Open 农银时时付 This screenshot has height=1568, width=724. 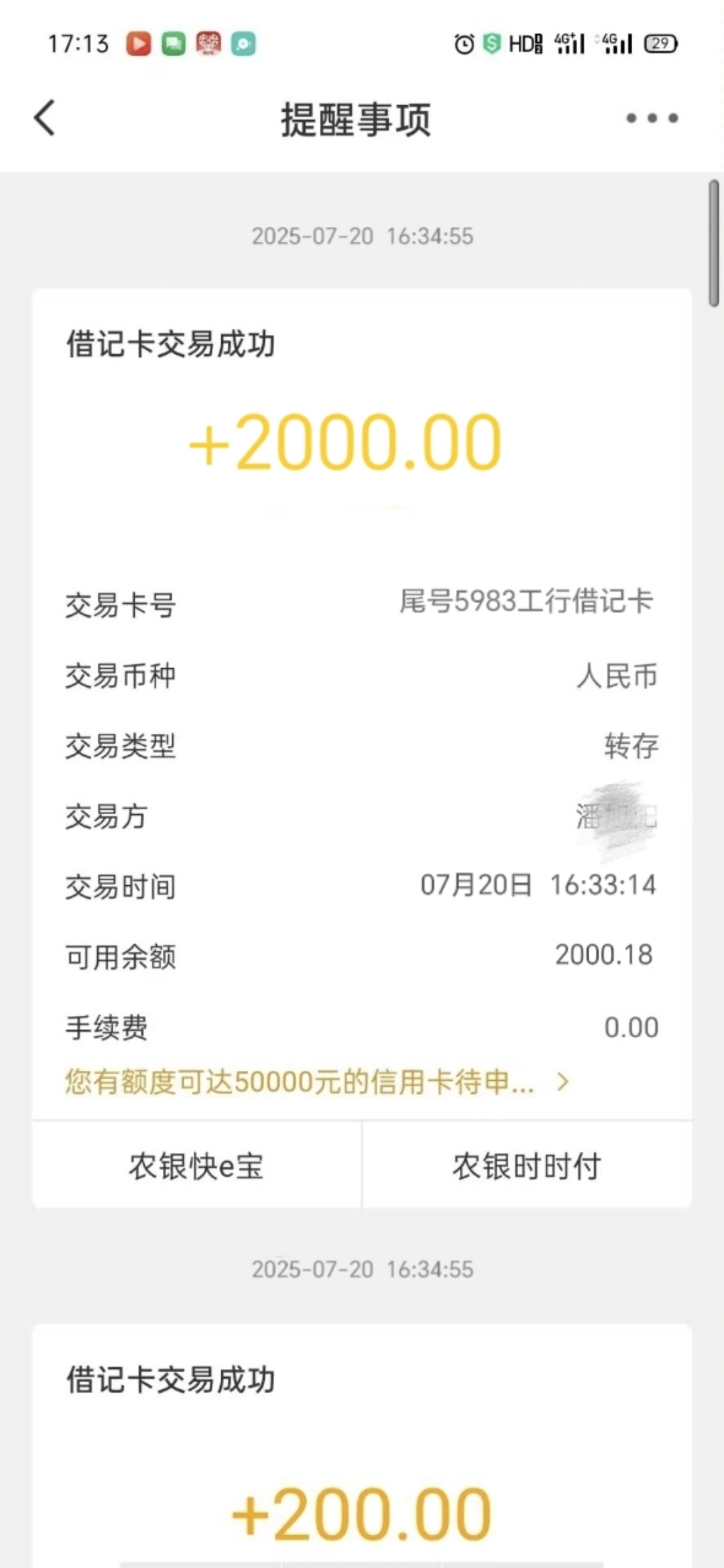527,1166
